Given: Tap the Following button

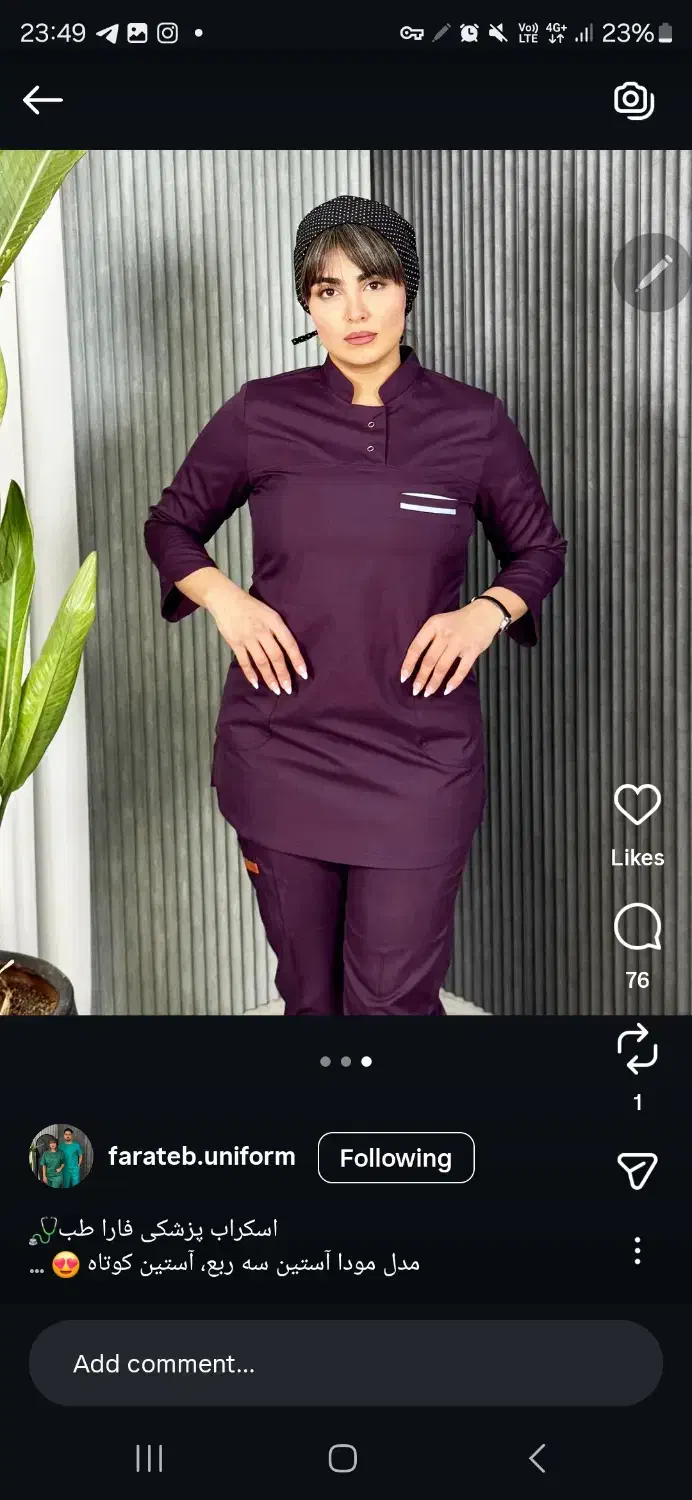Looking at the screenshot, I should pos(396,1158).
